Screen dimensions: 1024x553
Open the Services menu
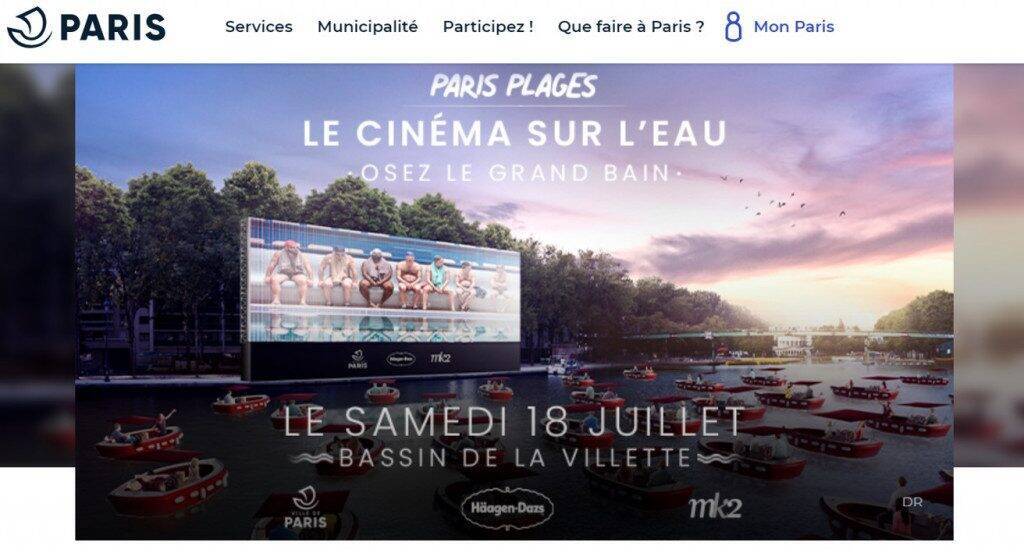[258, 27]
